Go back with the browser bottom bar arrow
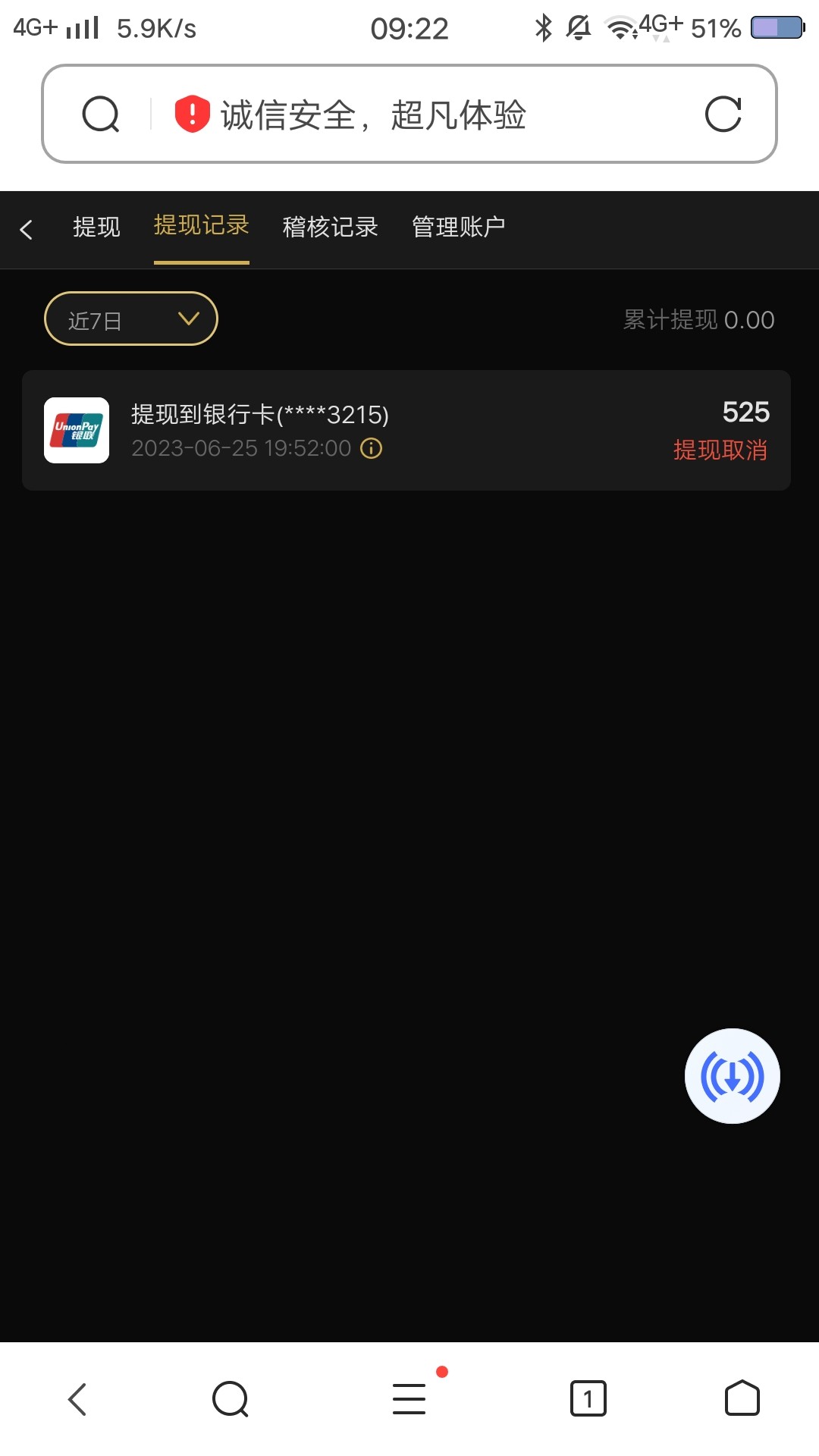The image size is (819, 1456). tap(77, 1399)
